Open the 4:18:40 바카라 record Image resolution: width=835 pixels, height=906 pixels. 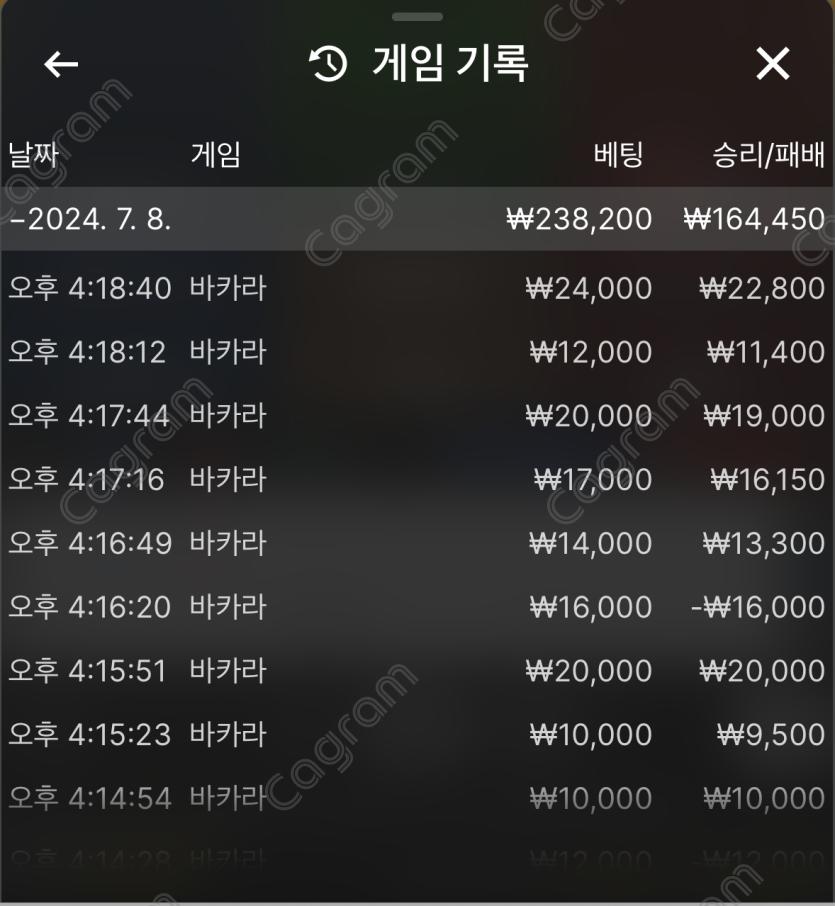click(x=417, y=289)
